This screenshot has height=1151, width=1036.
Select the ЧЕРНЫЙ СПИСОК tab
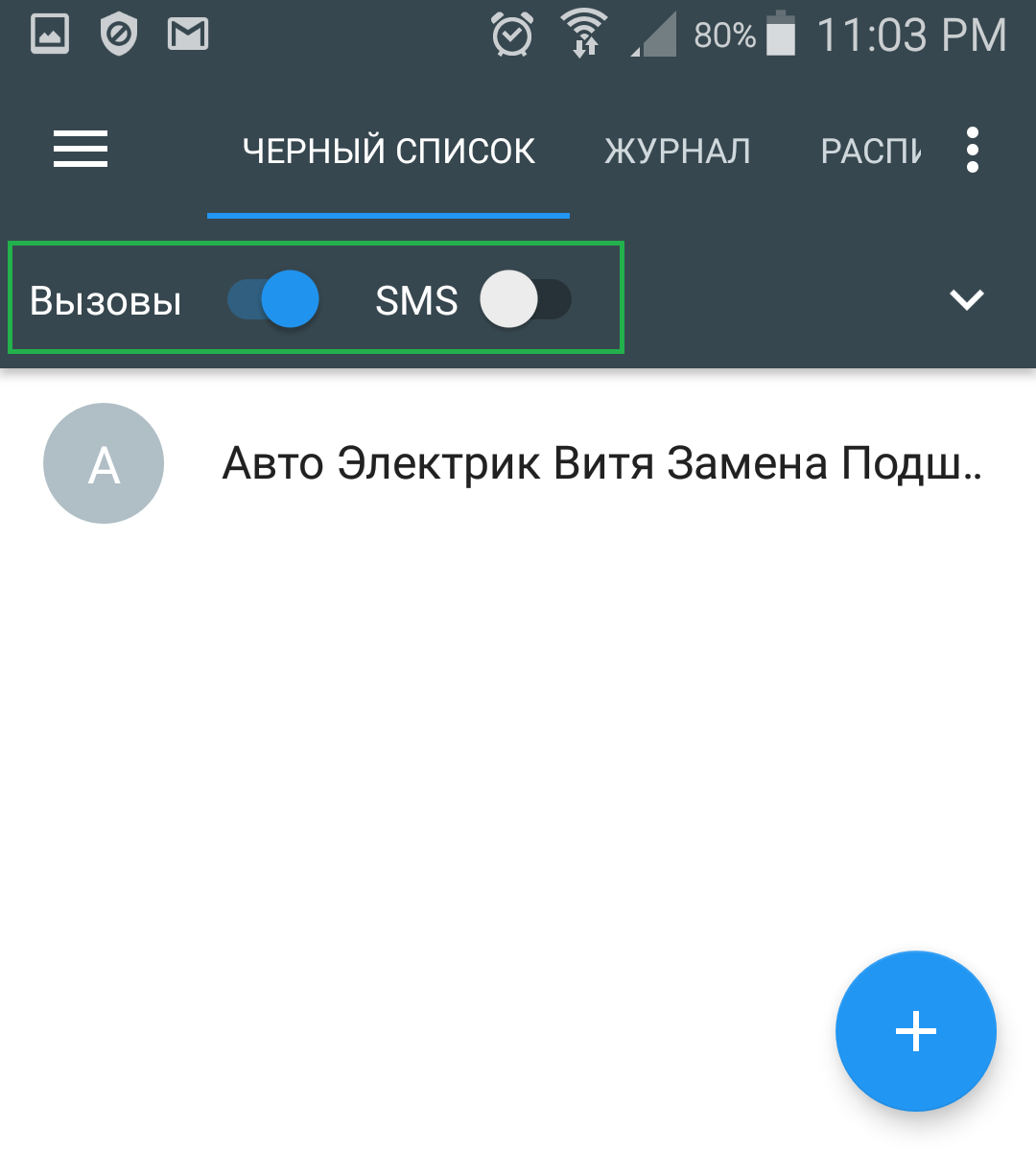tap(388, 152)
